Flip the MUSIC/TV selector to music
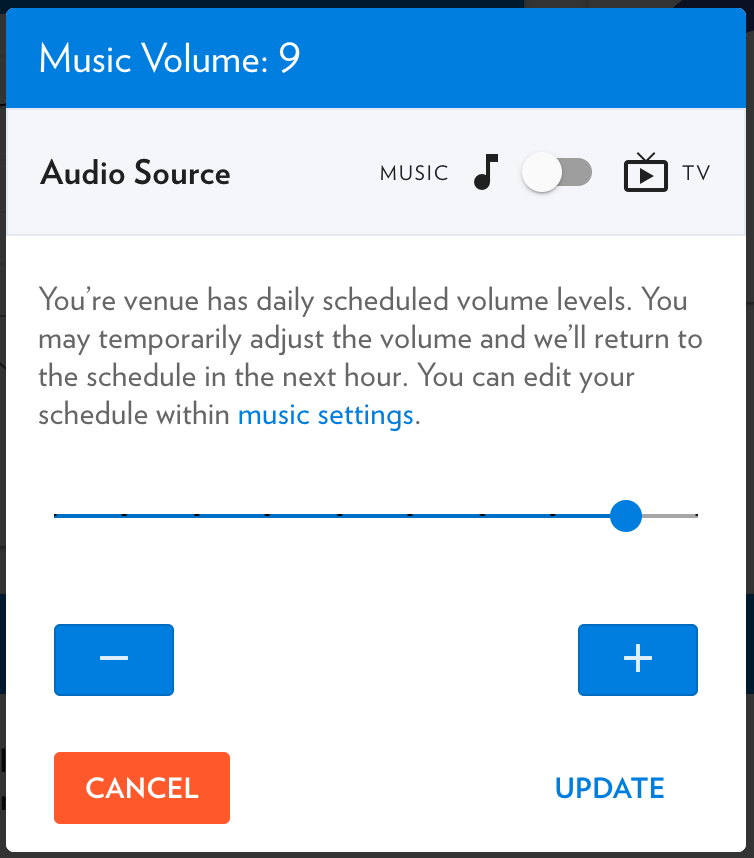 (x=557, y=172)
